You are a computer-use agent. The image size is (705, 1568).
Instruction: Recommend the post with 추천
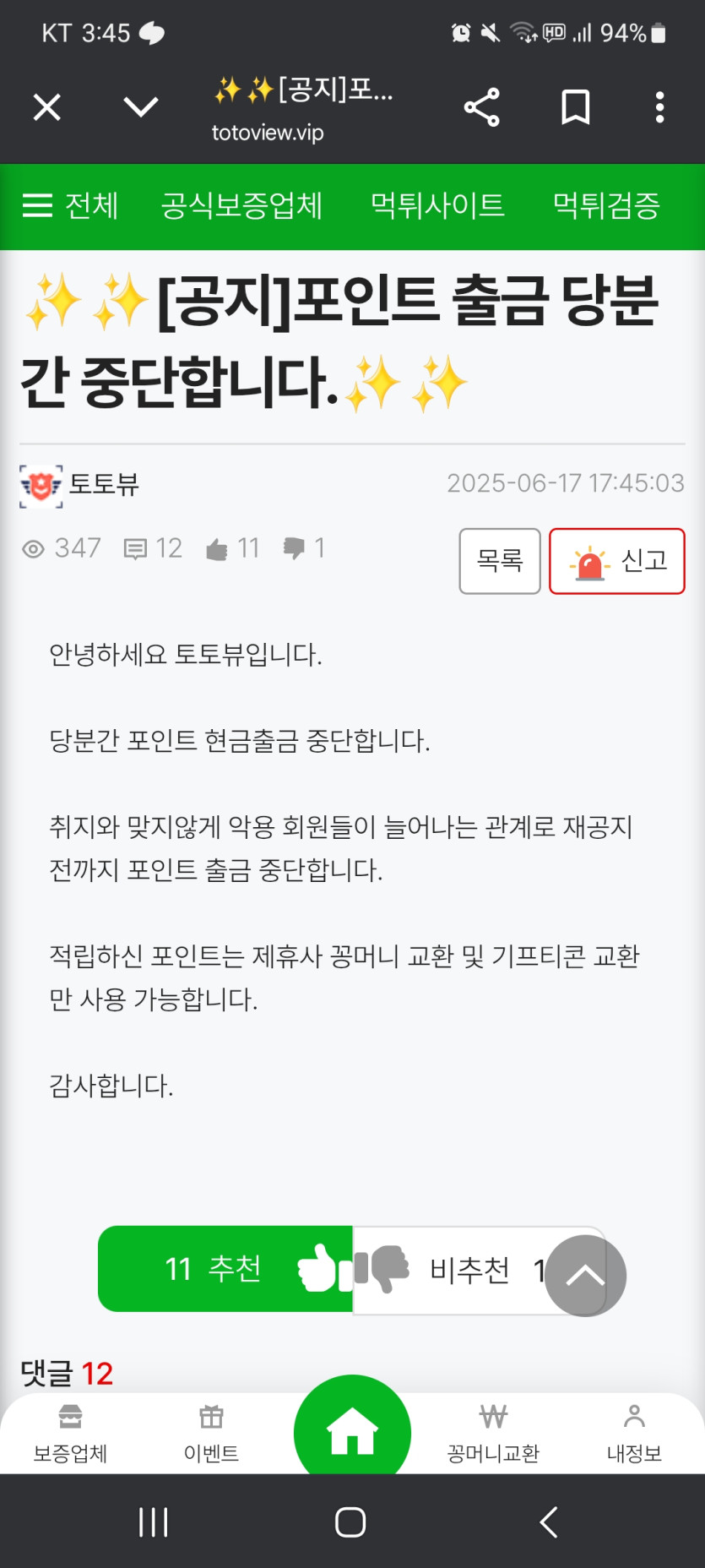[x=225, y=1269]
